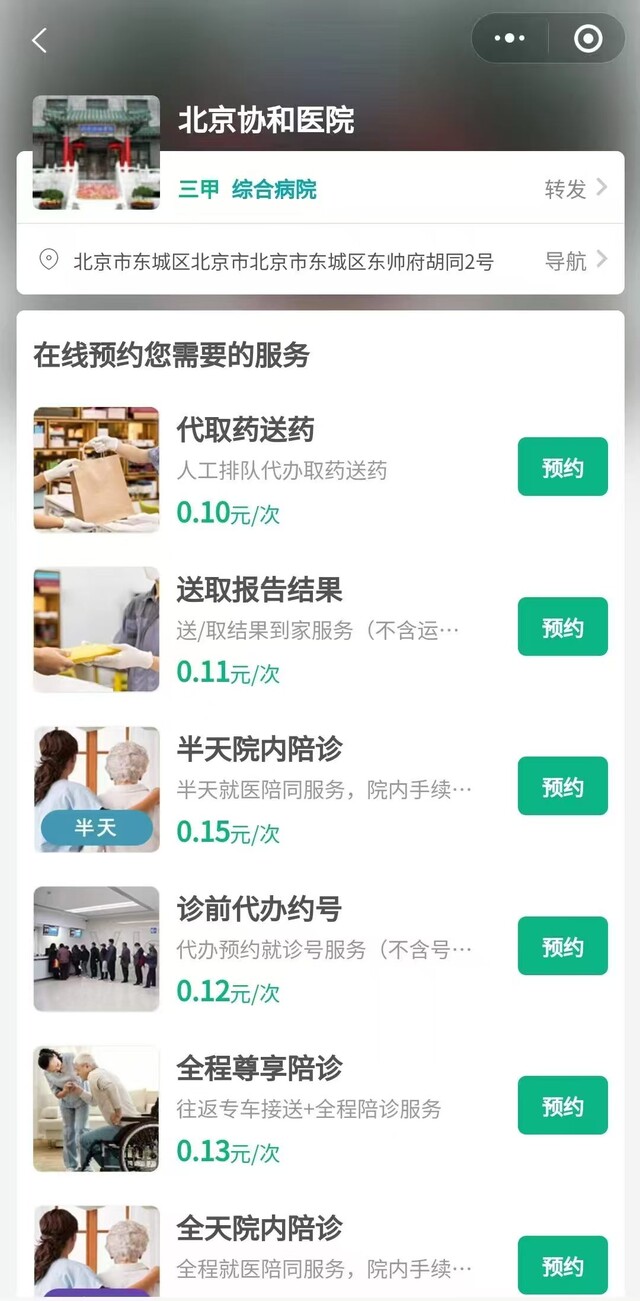
Task: View the 送取报告结果 service picture
Action: click(x=96, y=629)
